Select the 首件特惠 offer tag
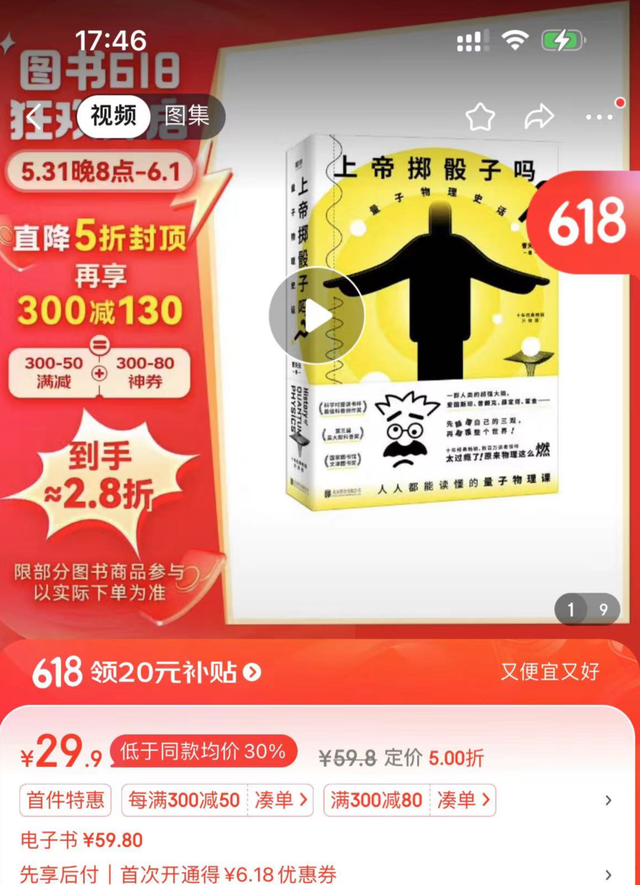This screenshot has width=640, height=885. coord(66,800)
